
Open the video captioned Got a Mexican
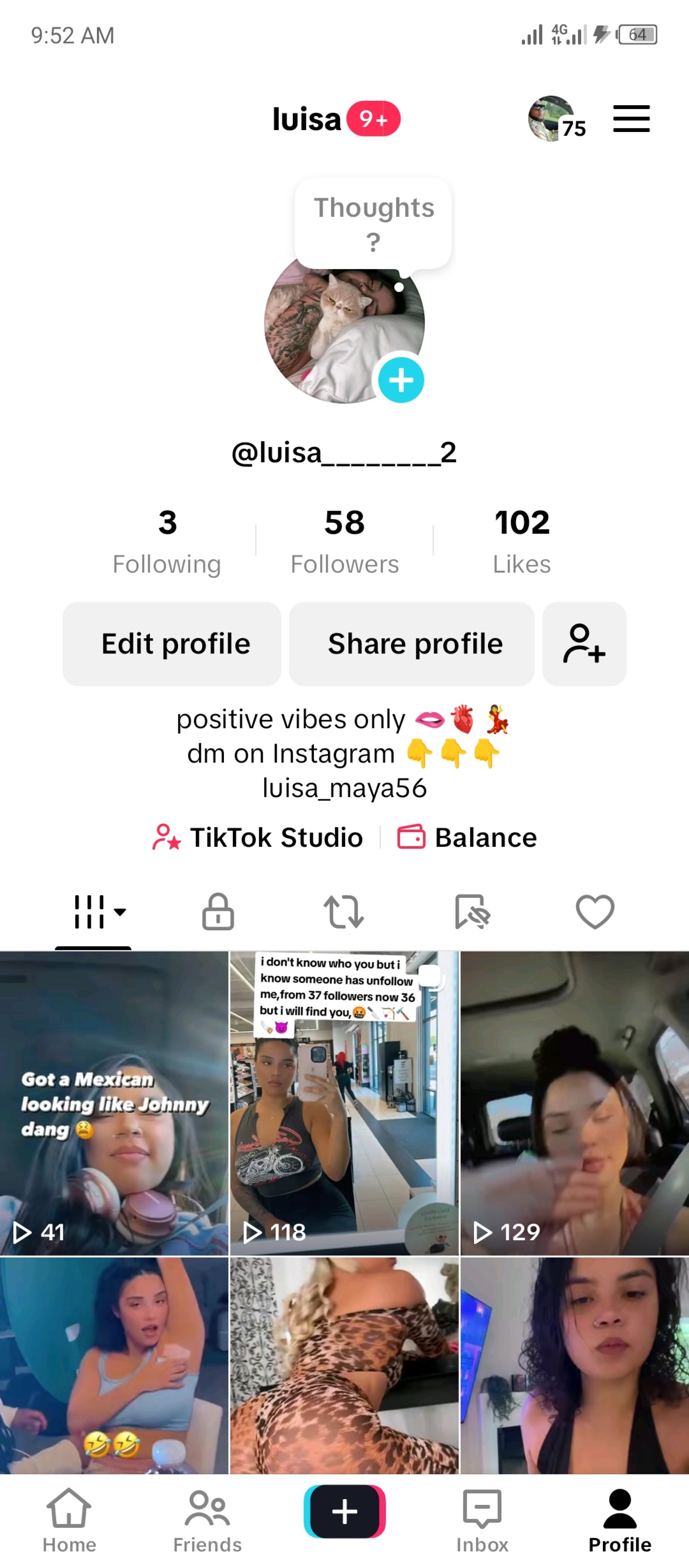[114, 1103]
